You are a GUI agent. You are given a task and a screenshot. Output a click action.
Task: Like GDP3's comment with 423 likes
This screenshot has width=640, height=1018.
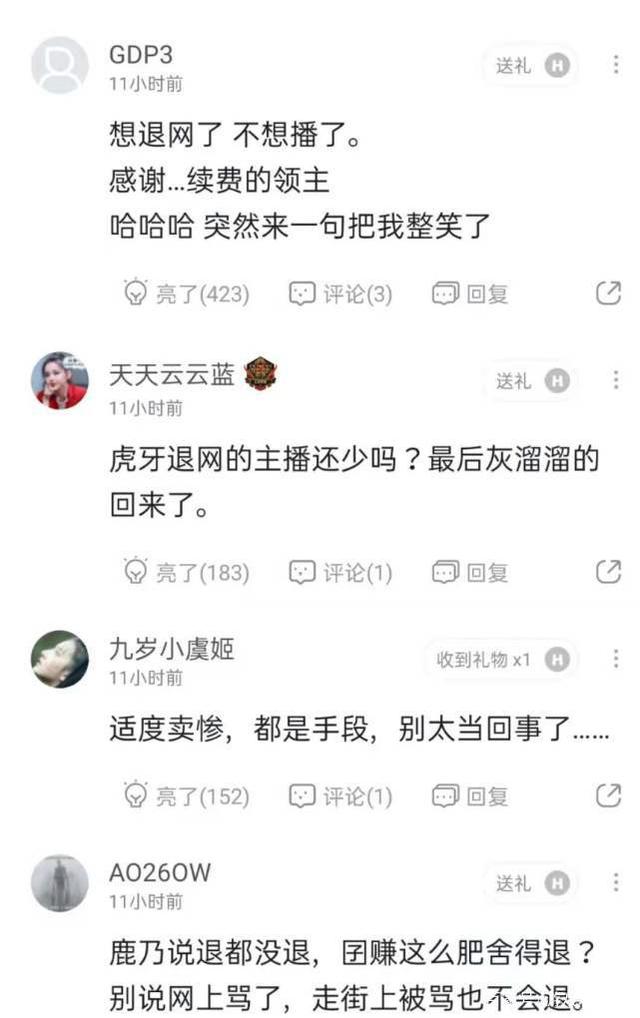click(186, 293)
